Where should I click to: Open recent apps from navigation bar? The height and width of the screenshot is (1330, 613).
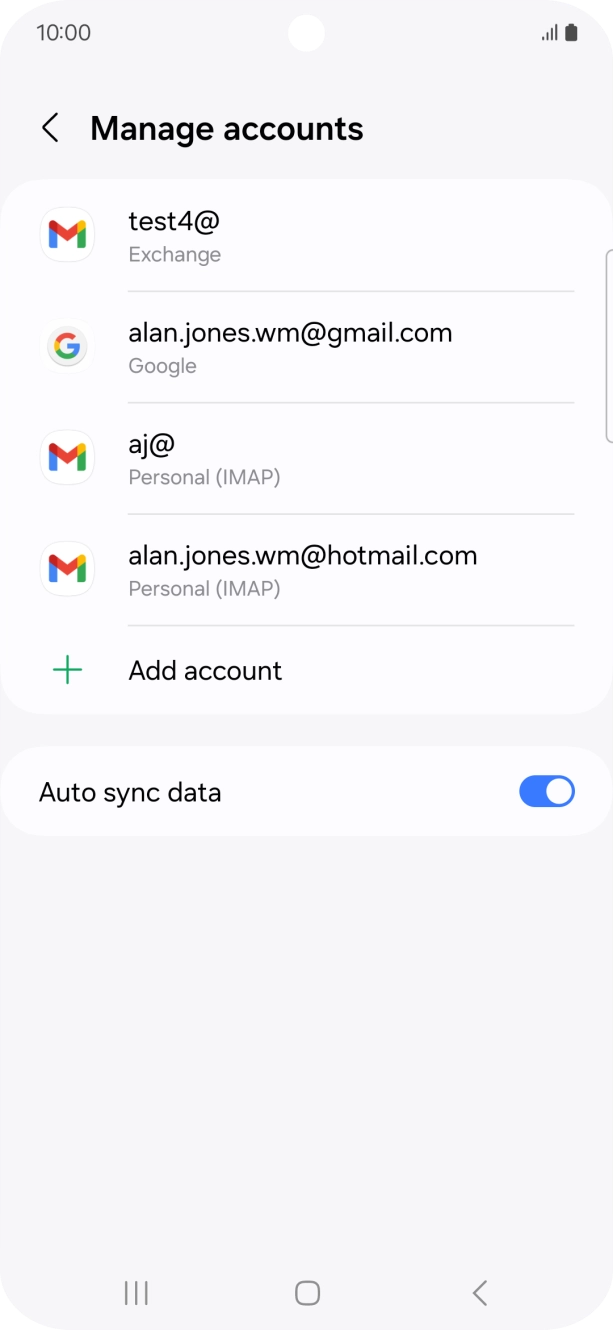click(136, 1293)
